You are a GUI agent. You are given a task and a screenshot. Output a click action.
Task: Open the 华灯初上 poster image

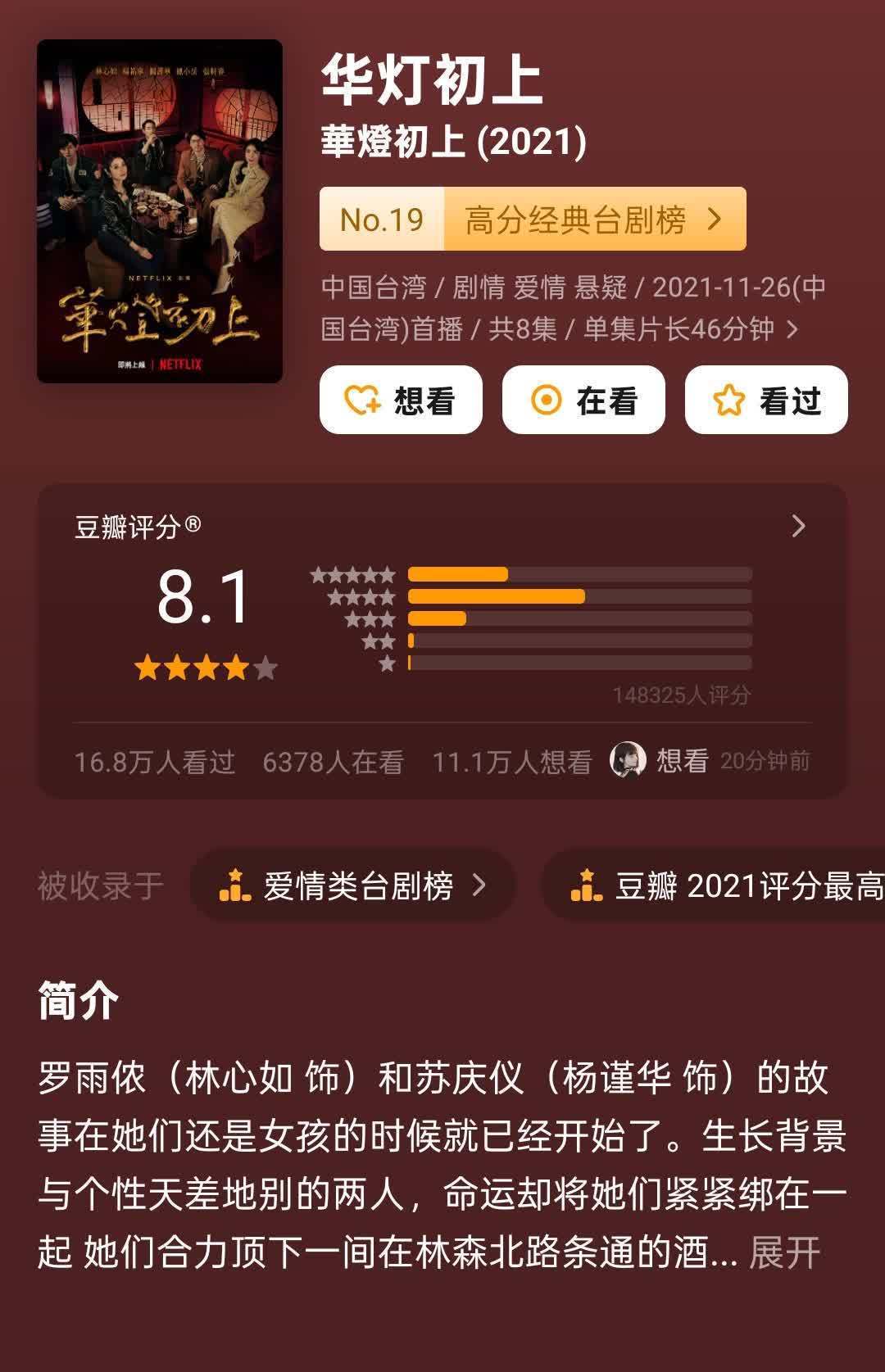click(160, 211)
